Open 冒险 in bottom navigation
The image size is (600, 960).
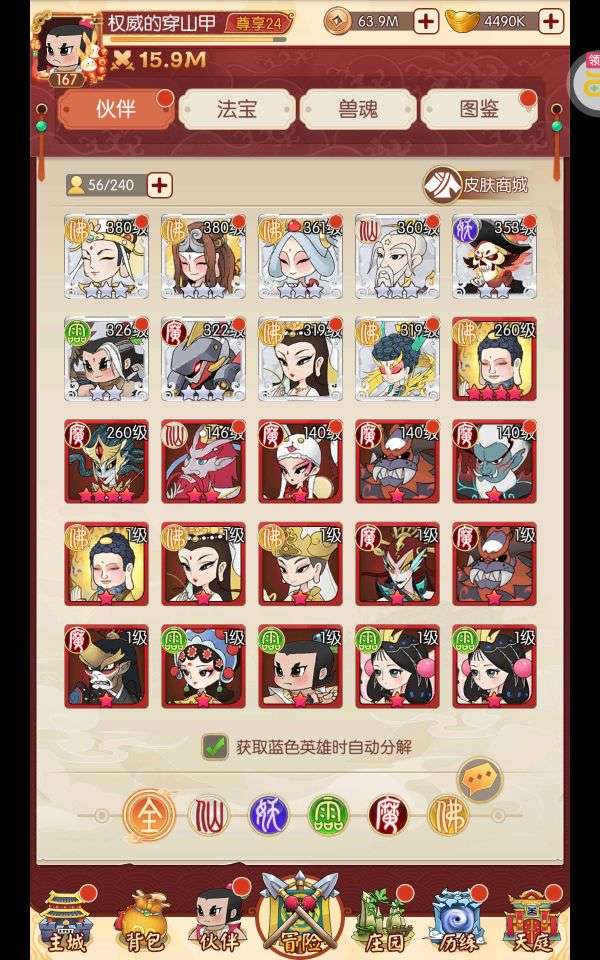[300, 917]
